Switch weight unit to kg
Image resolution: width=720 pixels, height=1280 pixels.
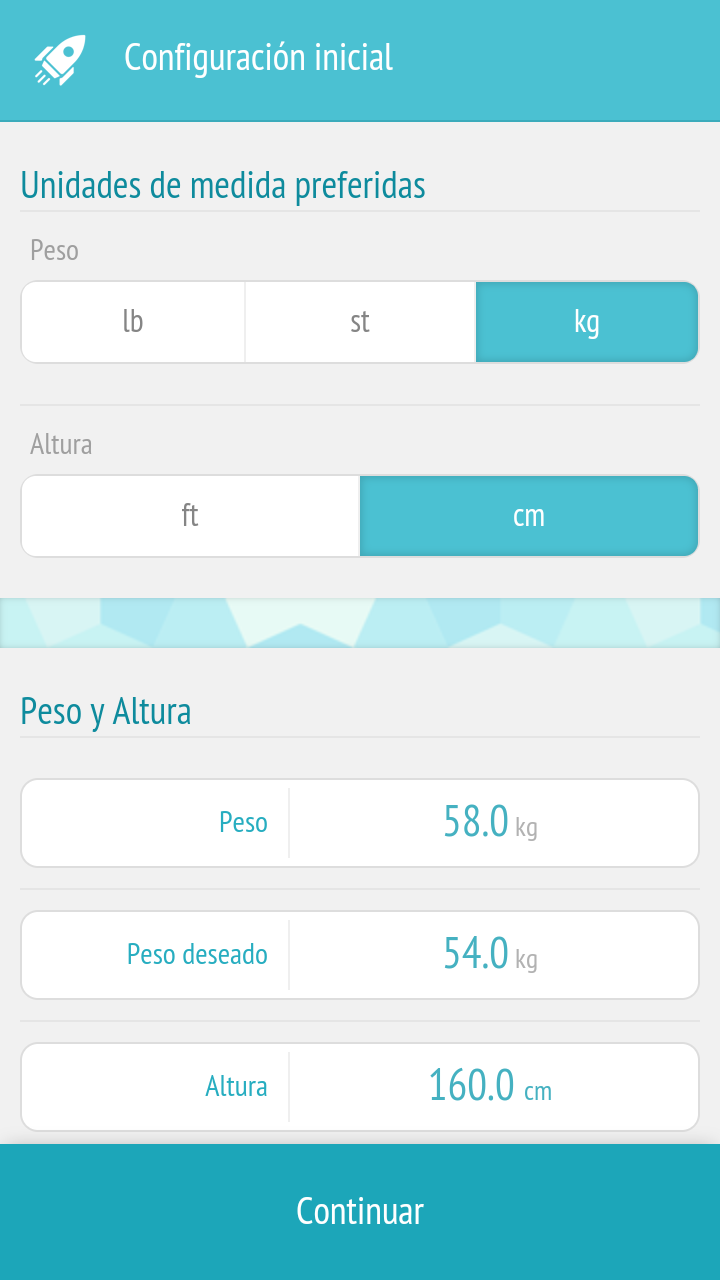tap(587, 322)
